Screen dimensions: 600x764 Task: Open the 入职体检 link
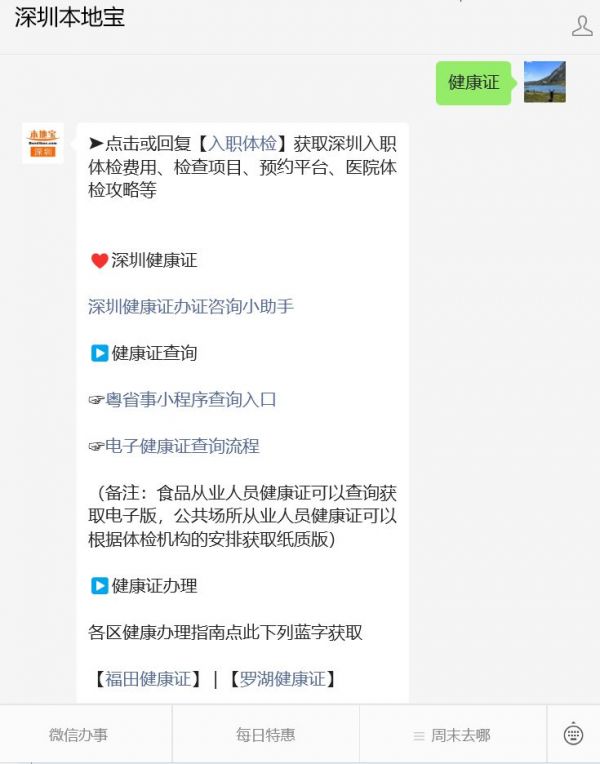(x=242, y=143)
